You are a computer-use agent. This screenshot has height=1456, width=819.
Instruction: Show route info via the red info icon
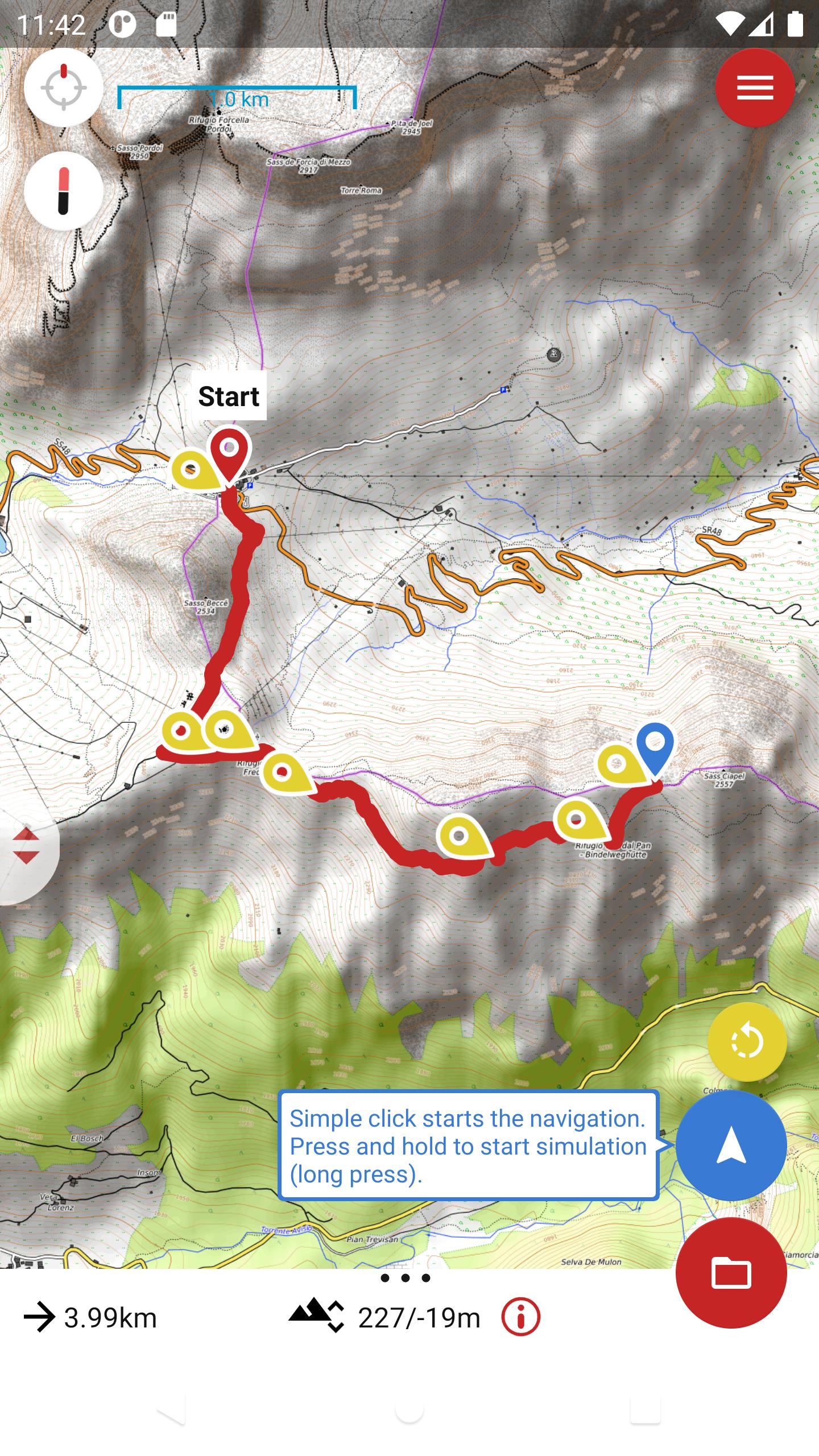520,1317
